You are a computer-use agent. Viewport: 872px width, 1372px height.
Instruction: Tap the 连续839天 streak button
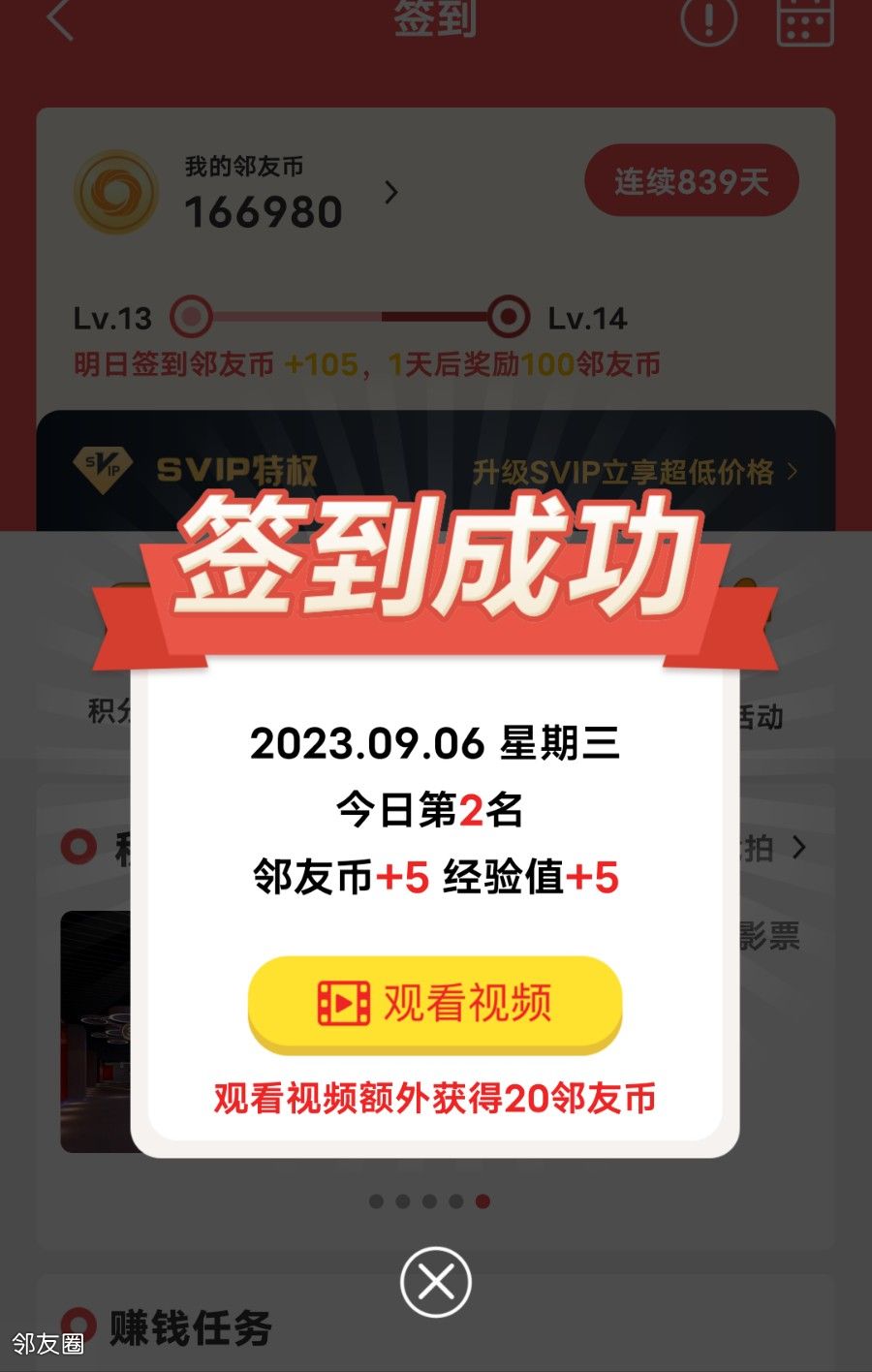pyautogui.click(x=692, y=181)
